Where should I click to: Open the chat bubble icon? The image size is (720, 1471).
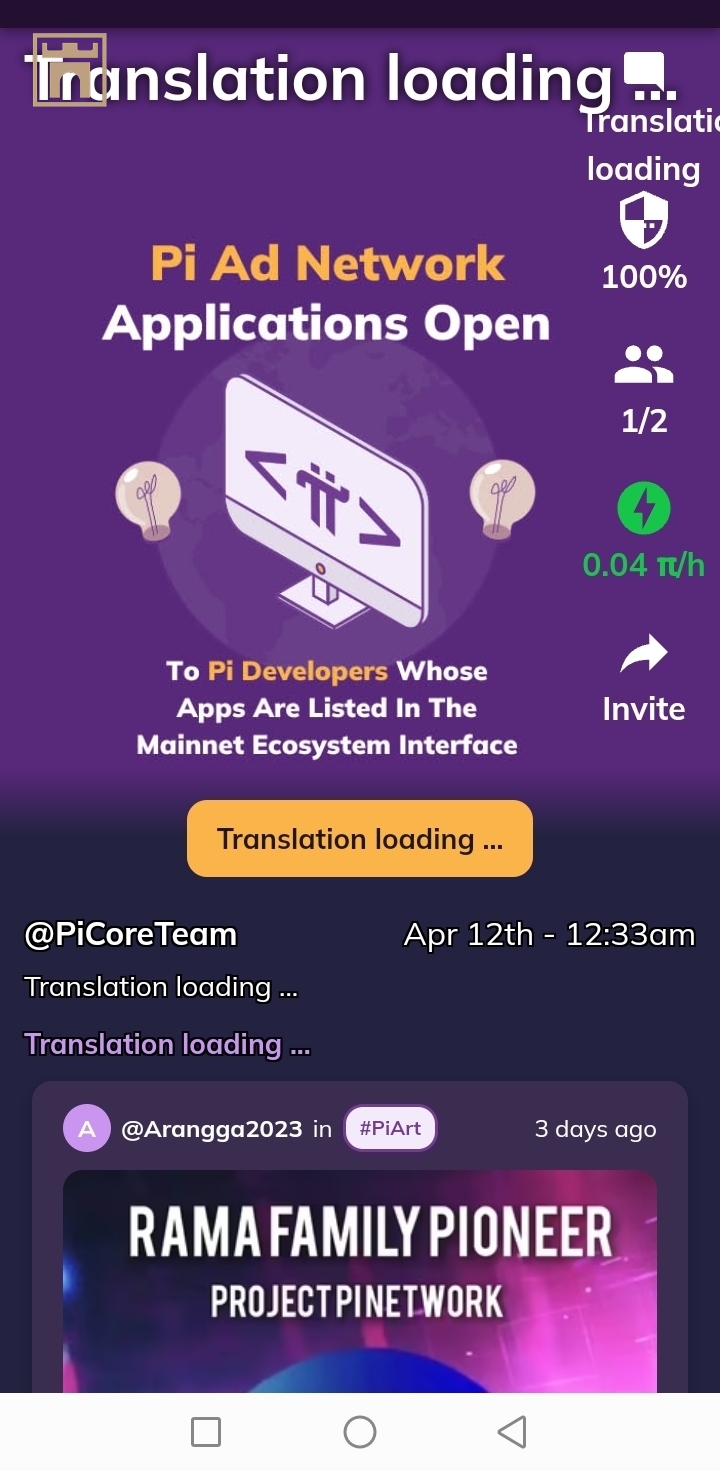pos(644,70)
